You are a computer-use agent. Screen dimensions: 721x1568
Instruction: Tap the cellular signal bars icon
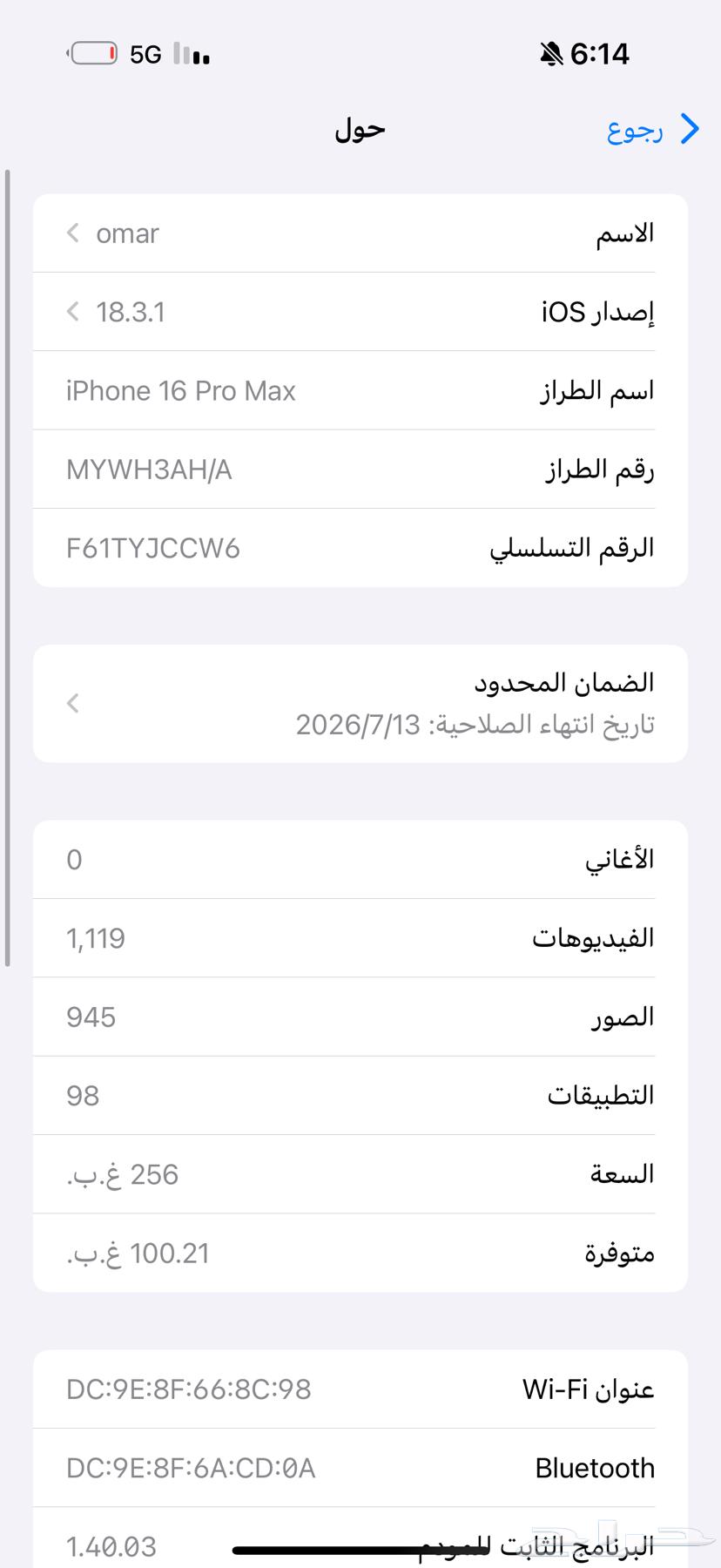(193, 56)
